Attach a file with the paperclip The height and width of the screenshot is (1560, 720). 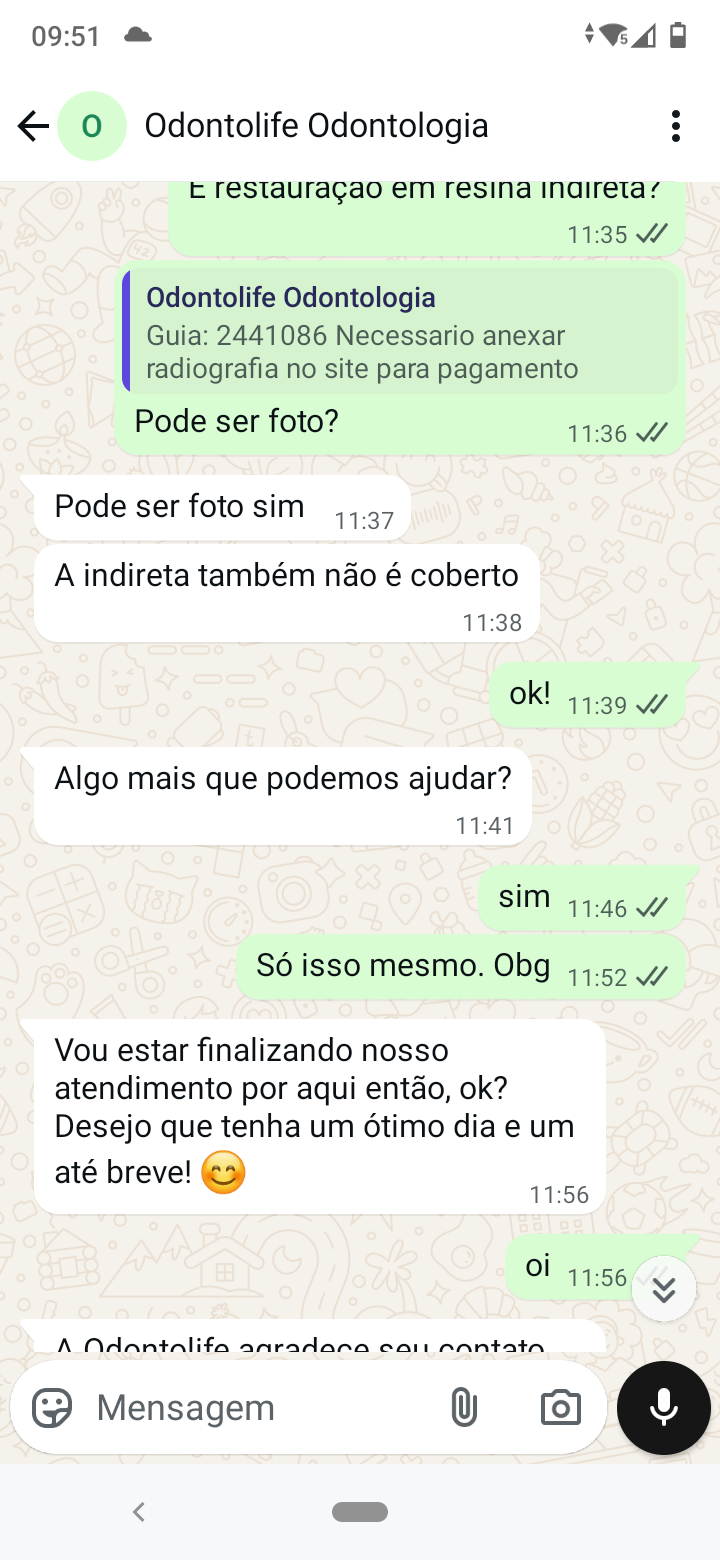463,1408
